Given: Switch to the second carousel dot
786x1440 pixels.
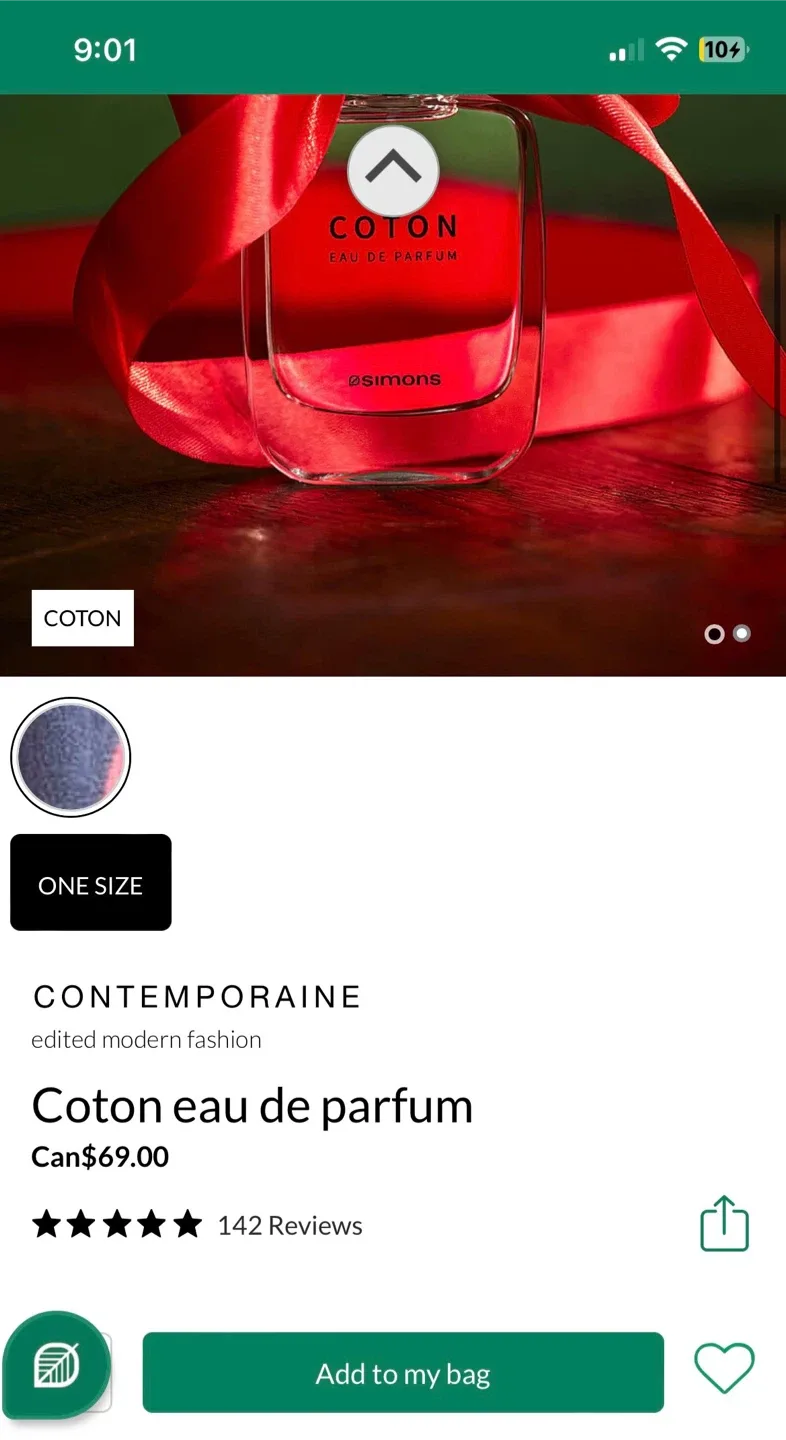Looking at the screenshot, I should [741, 633].
